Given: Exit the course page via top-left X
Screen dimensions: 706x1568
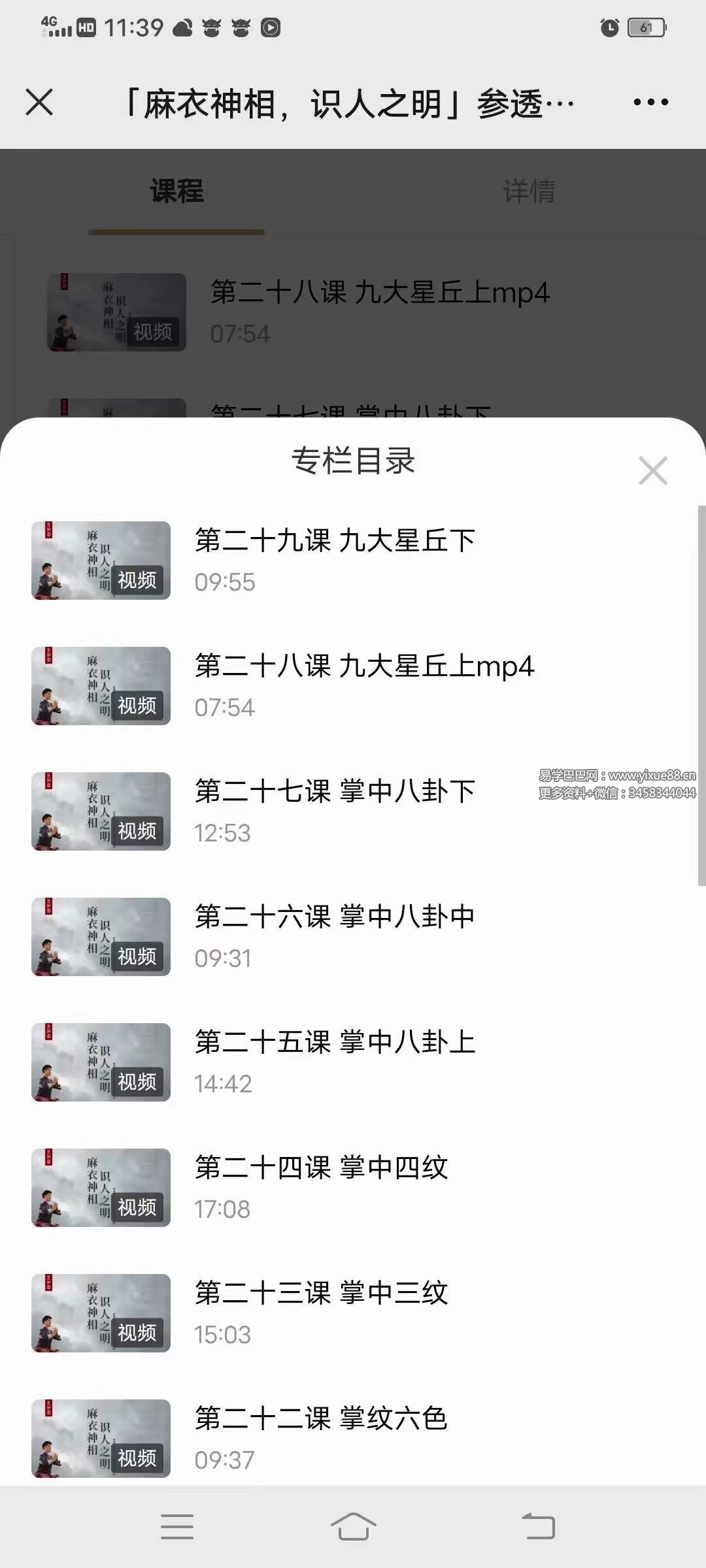Looking at the screenshot, I should [38, 102].
